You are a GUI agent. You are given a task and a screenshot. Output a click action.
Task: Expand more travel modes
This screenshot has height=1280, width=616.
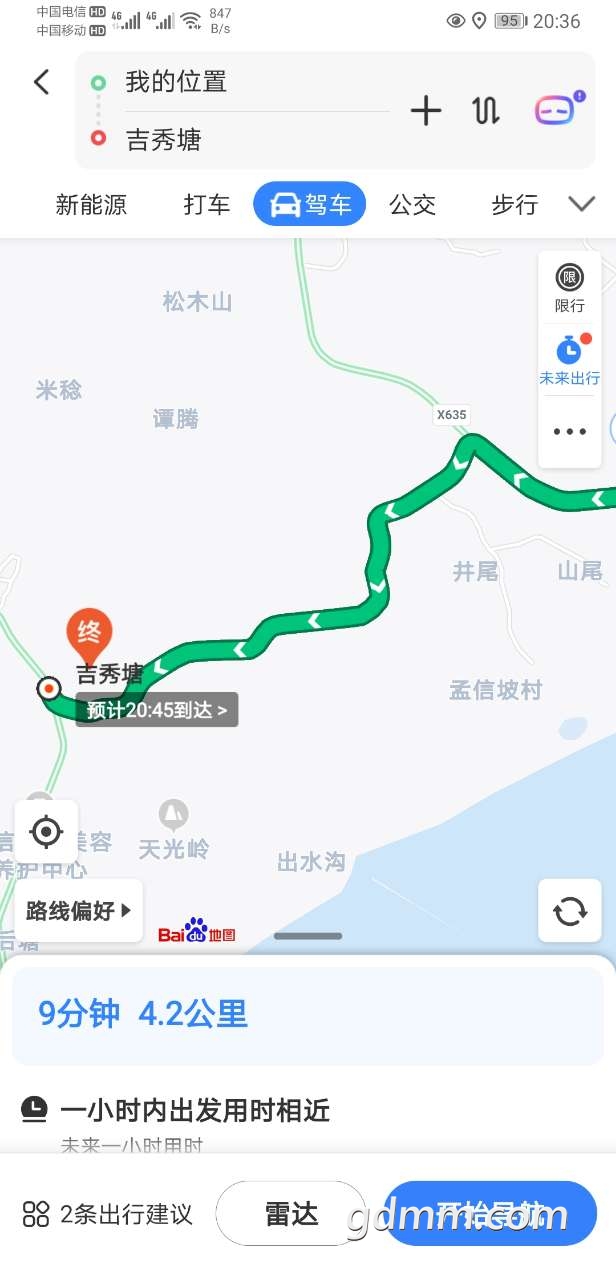point(582,204)
